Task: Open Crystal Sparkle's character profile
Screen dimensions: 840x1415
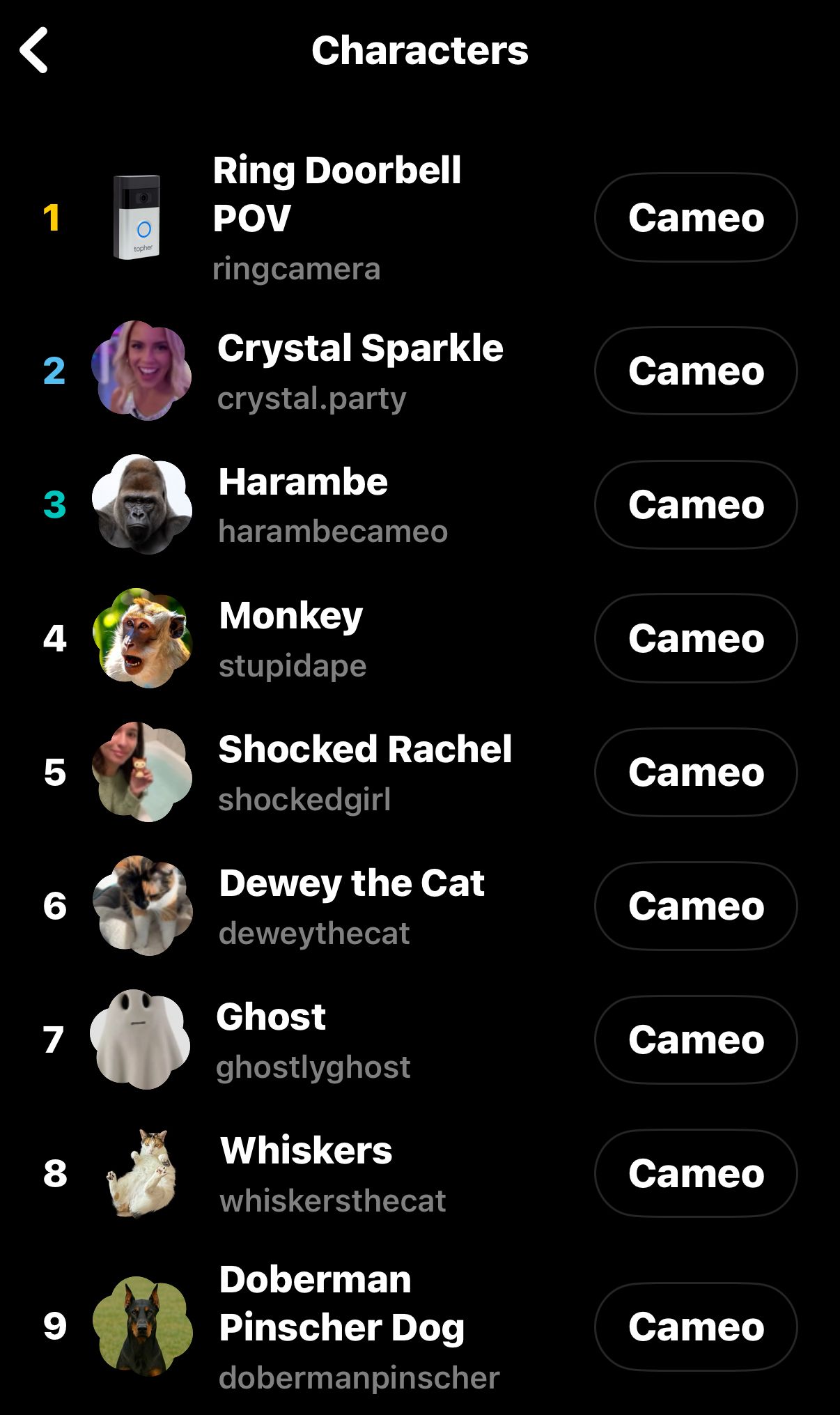Action: click(359, 348)
